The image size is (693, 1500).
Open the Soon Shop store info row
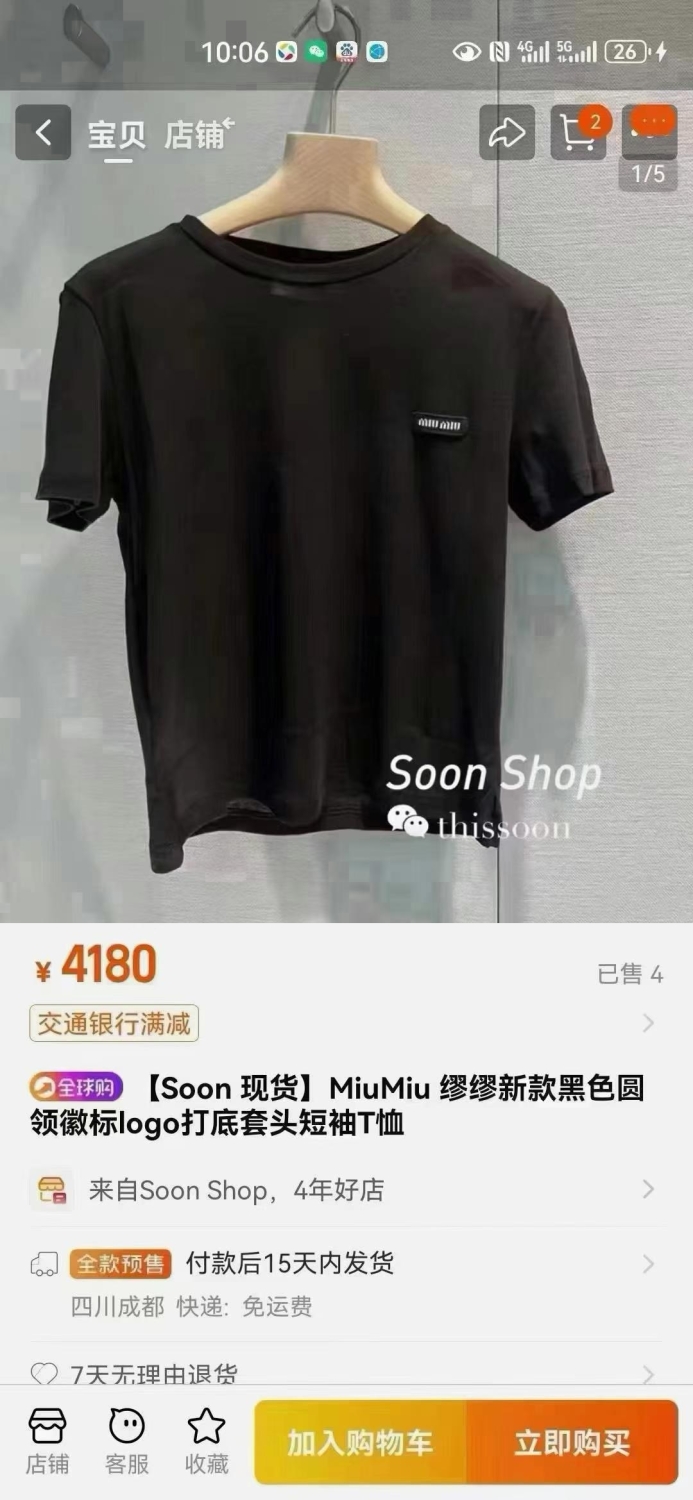click(x=346, y=1190)
